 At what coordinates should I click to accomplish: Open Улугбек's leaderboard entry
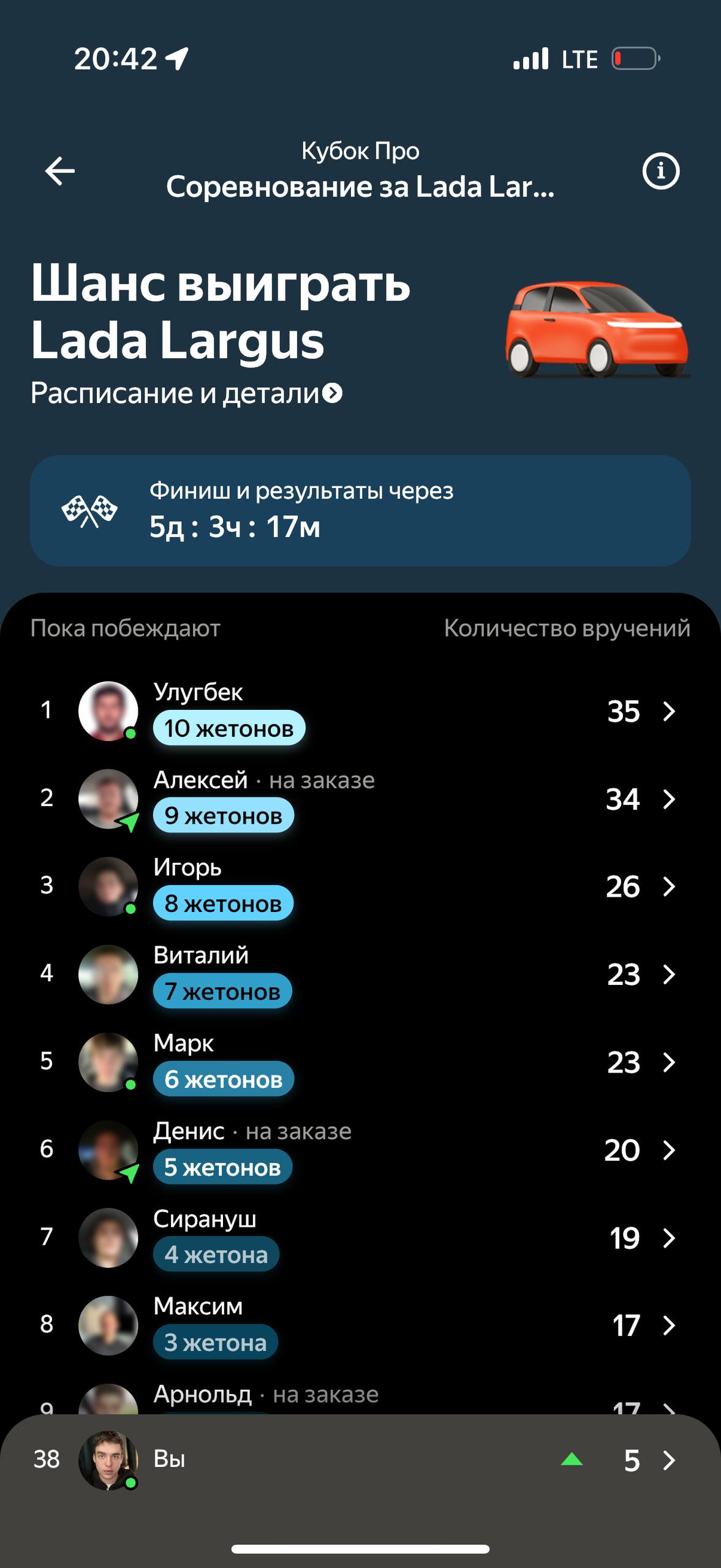point(360,711)
